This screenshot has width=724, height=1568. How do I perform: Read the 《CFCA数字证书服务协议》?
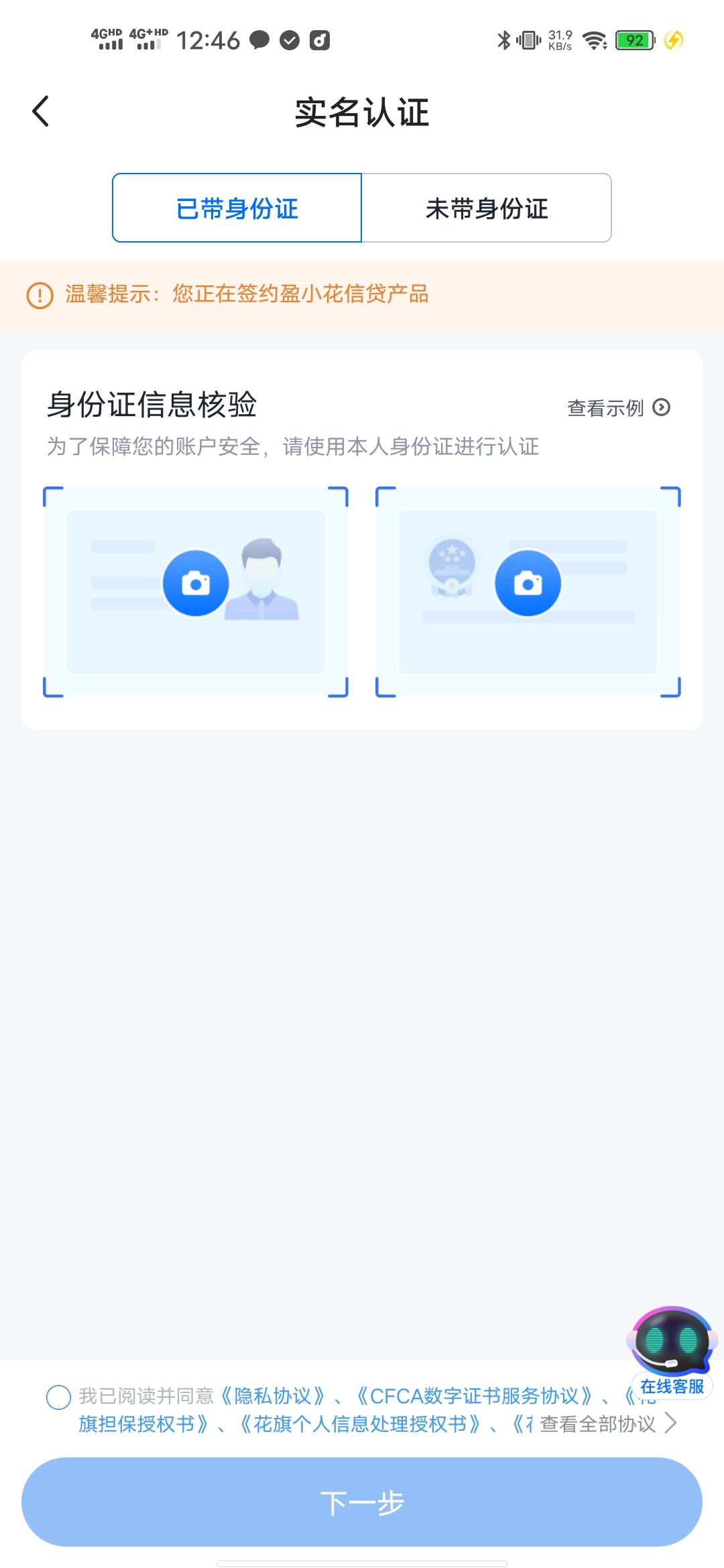pos(475,1396)
